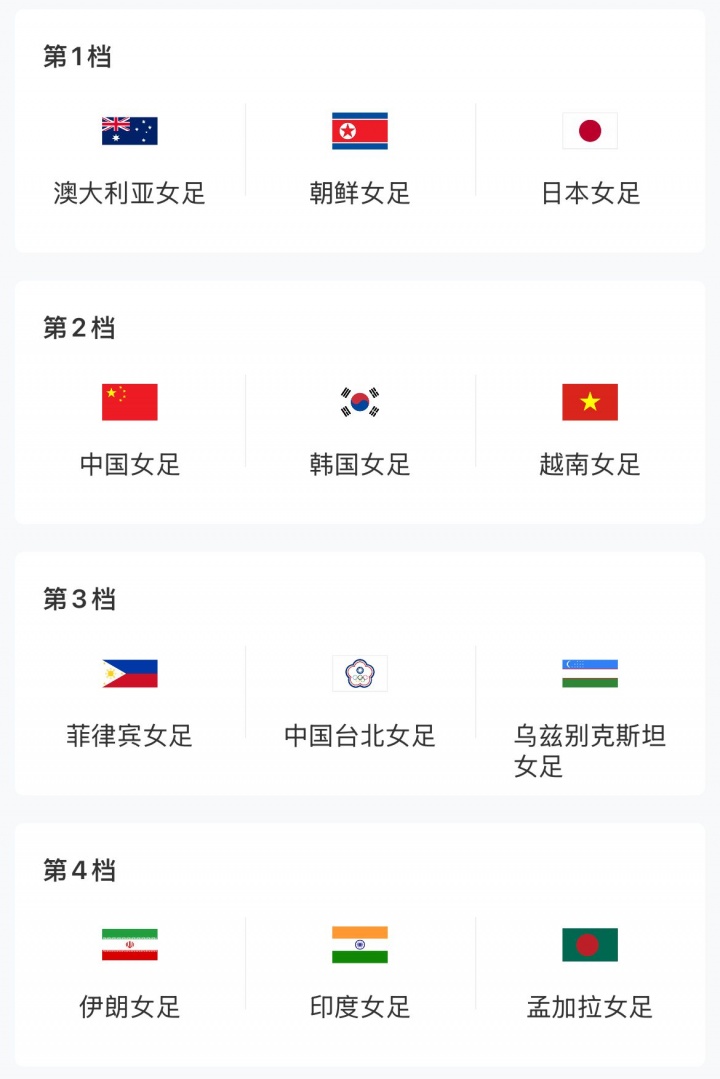Open the 越南女足 team page
The height and width of the screenshot is (1079, 720).
[x=590, y=429]
